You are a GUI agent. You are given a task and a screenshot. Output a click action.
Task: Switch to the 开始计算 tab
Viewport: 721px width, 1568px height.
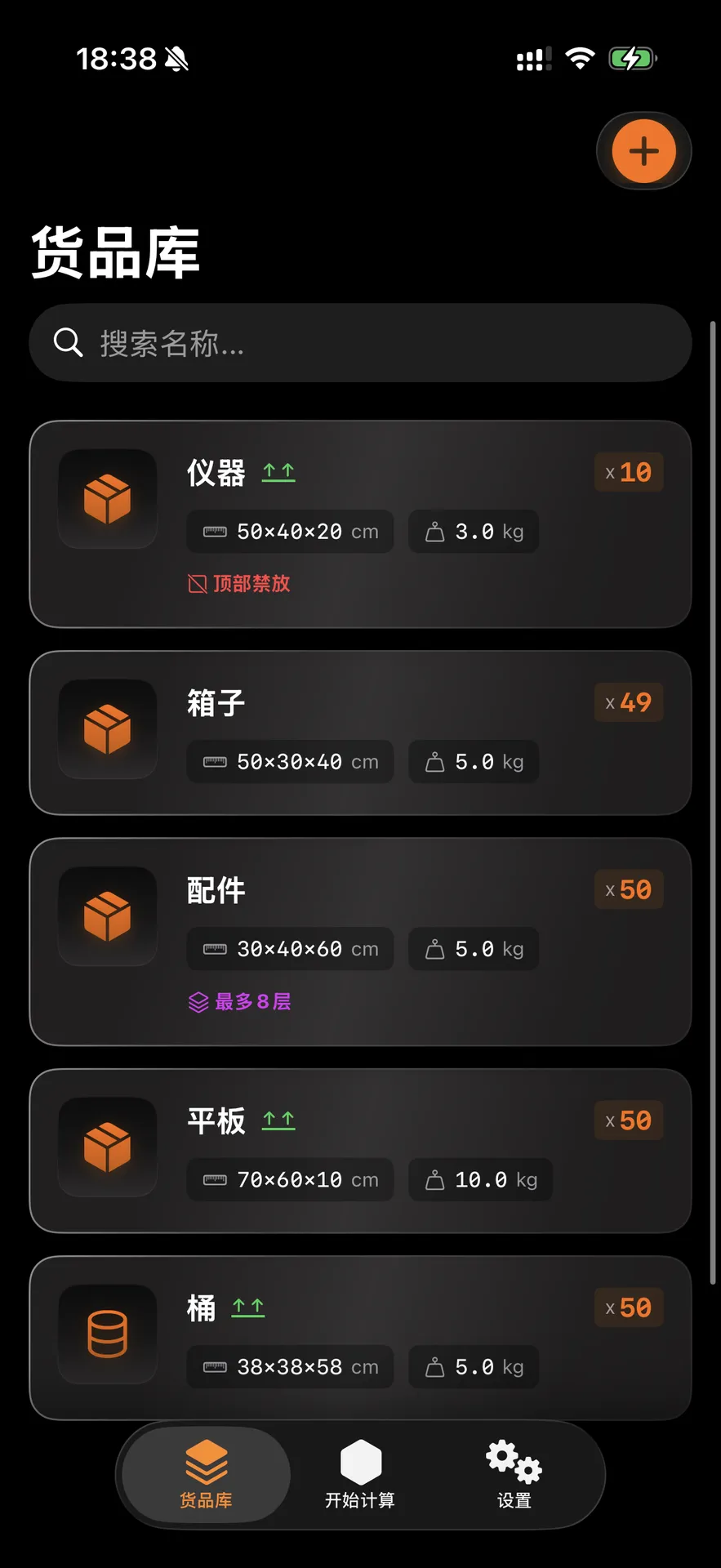(360, 1475)
